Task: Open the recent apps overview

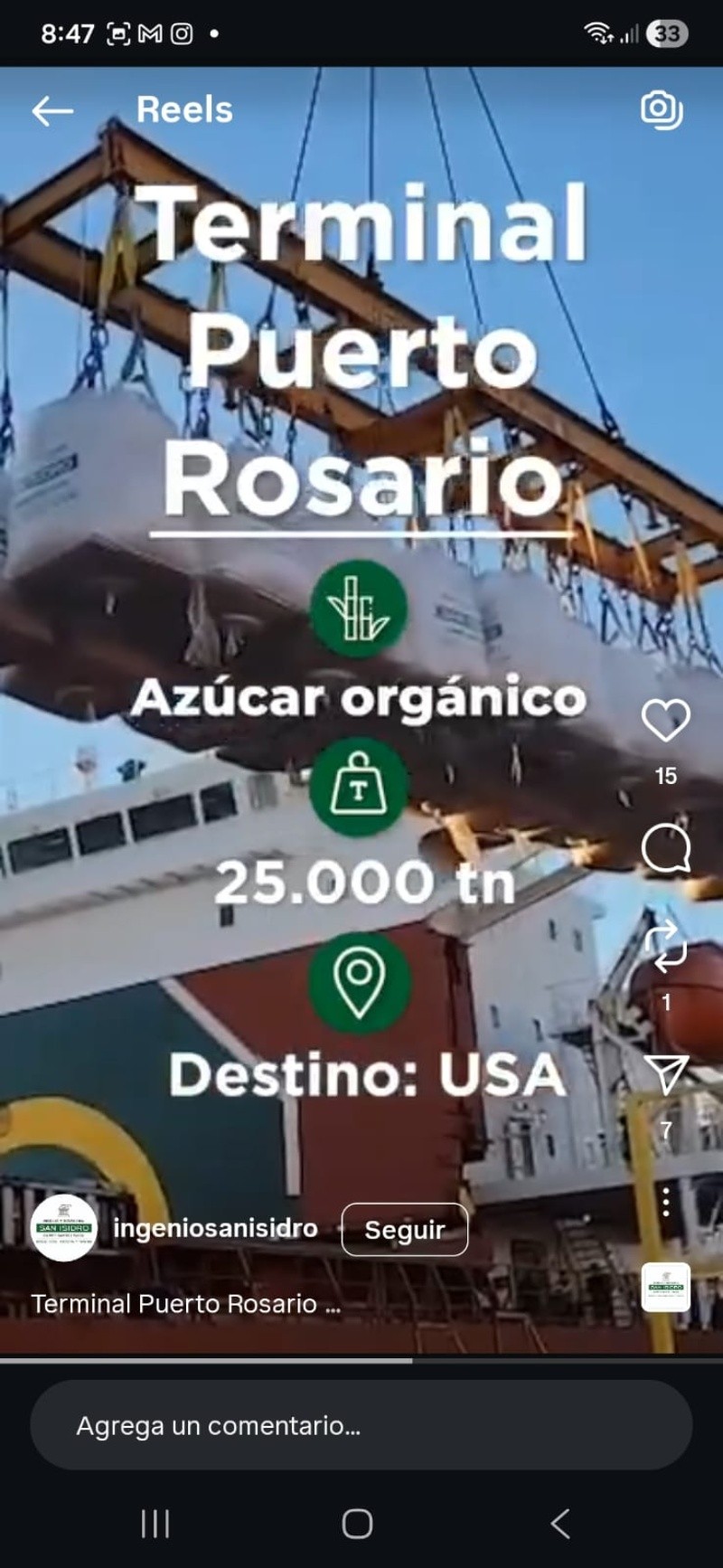Action: click(155, 1524)
